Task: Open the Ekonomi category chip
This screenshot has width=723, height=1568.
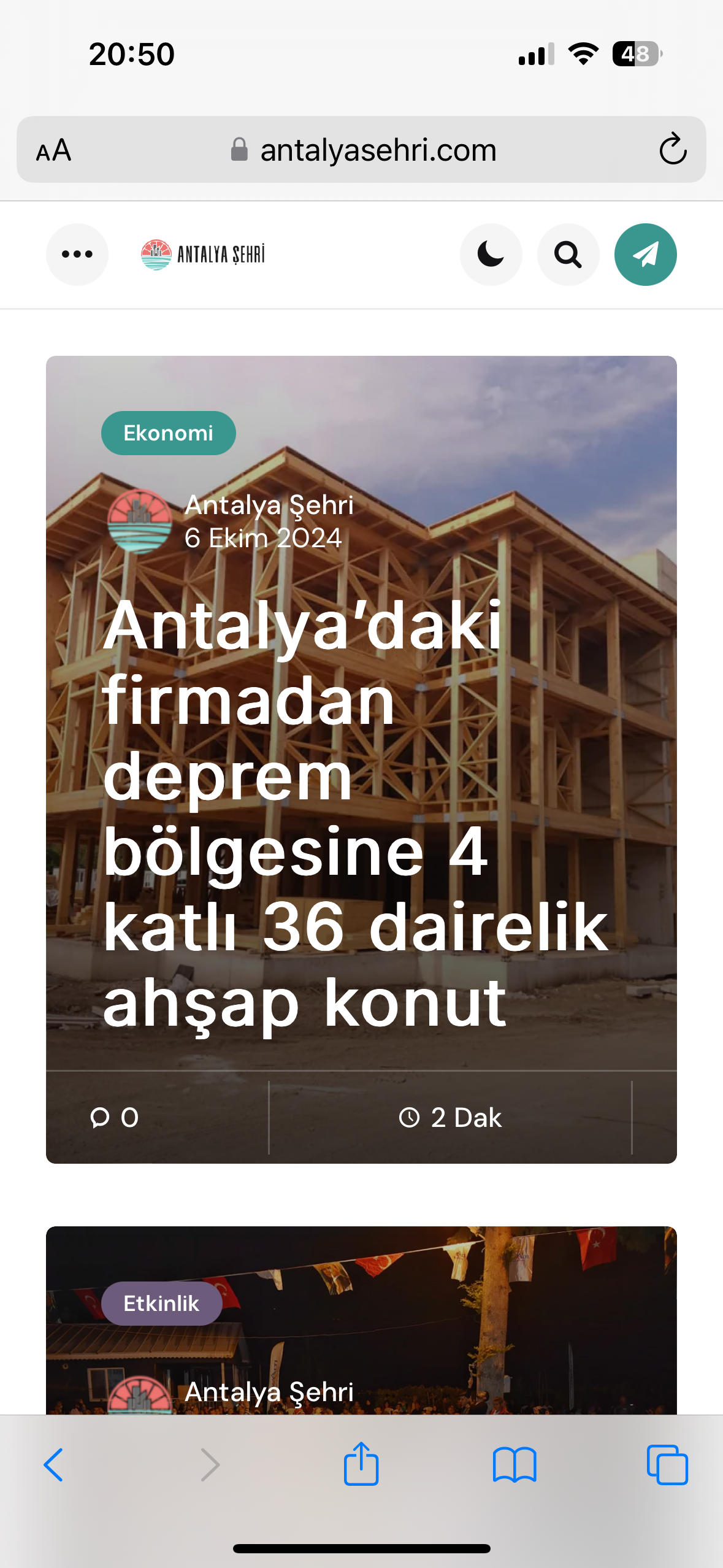Action: 168,433
